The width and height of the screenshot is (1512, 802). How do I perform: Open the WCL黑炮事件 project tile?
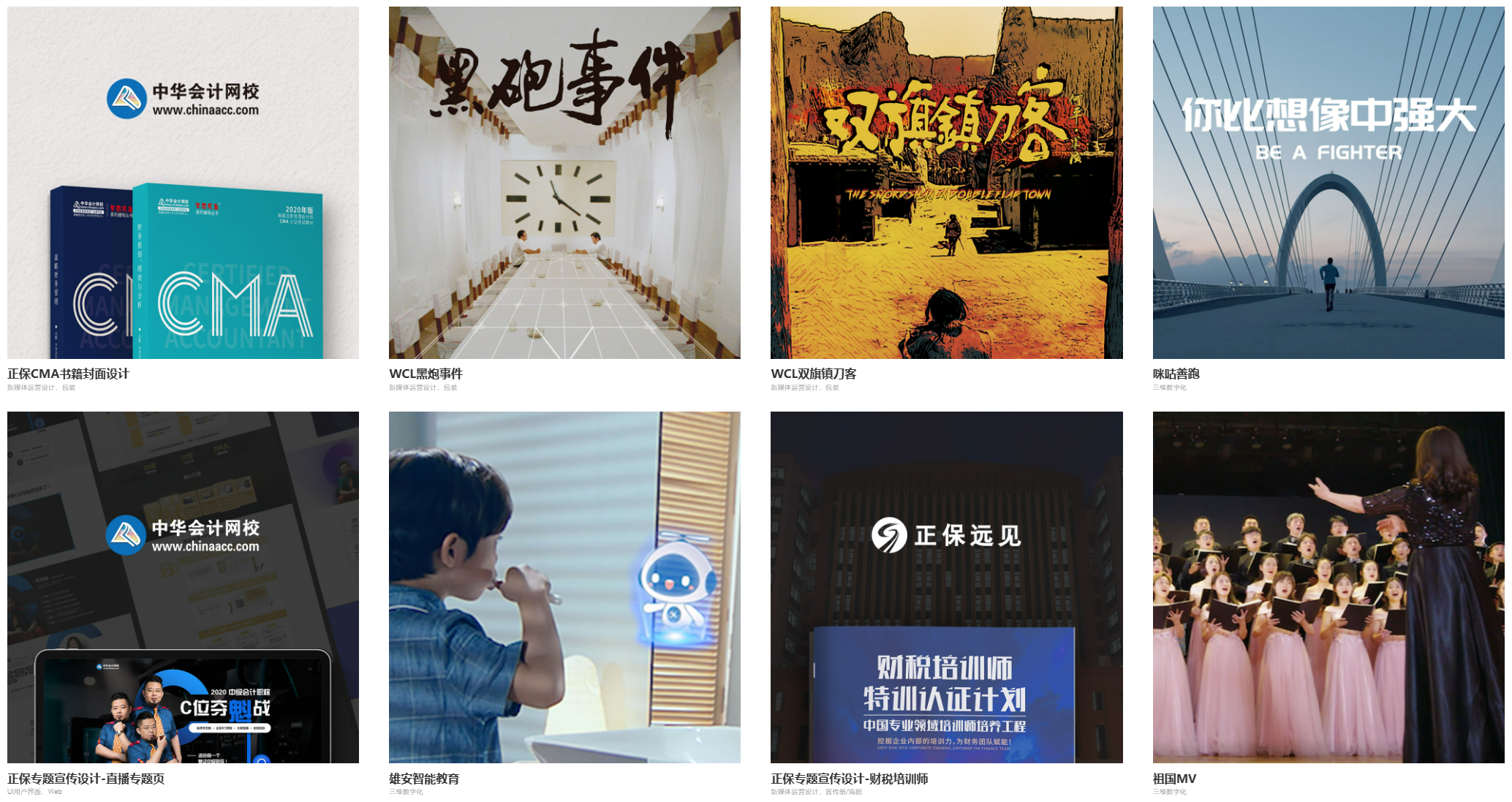click(x=564, y=183)
